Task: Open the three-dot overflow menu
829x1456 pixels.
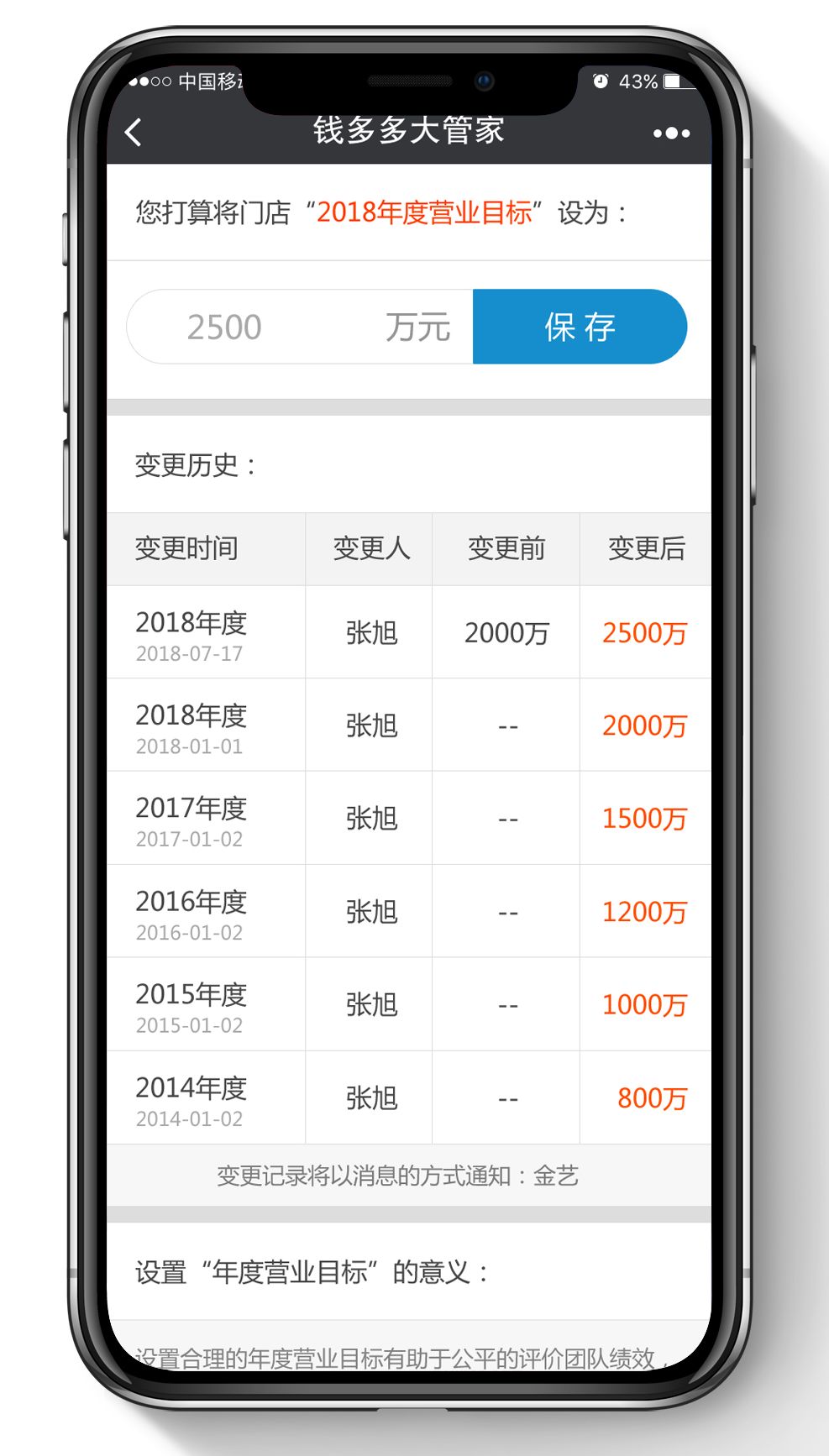Action: (x=671, y=134)
